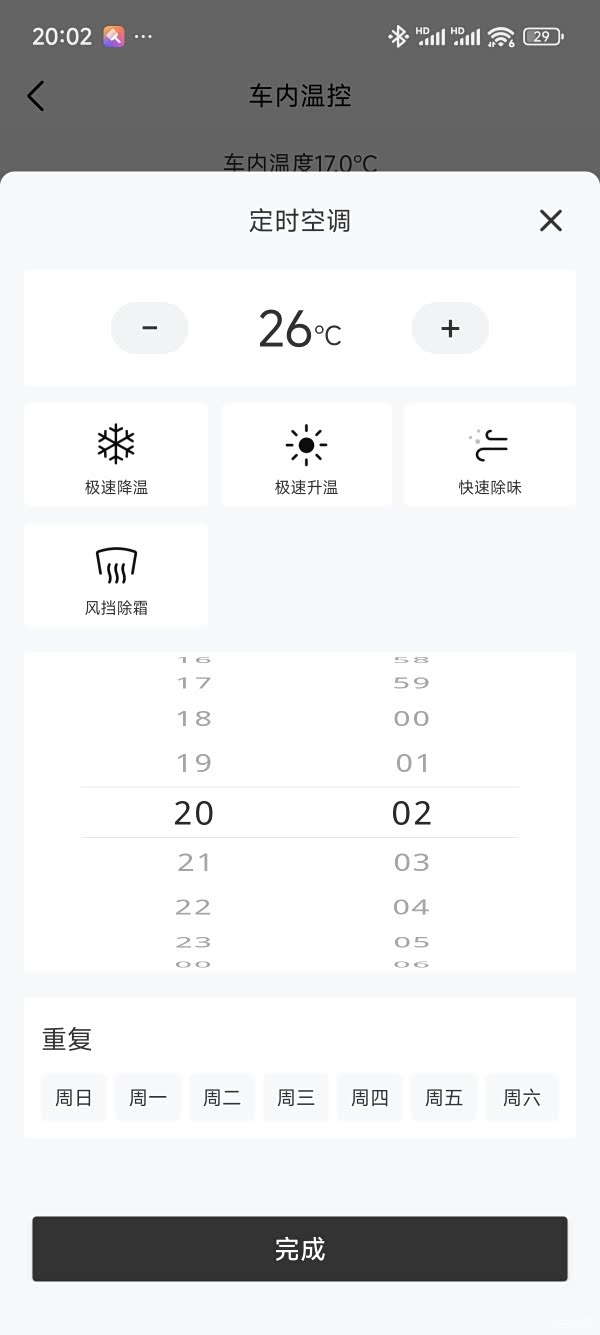Choose 快速除味 mode

pyautogui.click(x=490, y=456)
